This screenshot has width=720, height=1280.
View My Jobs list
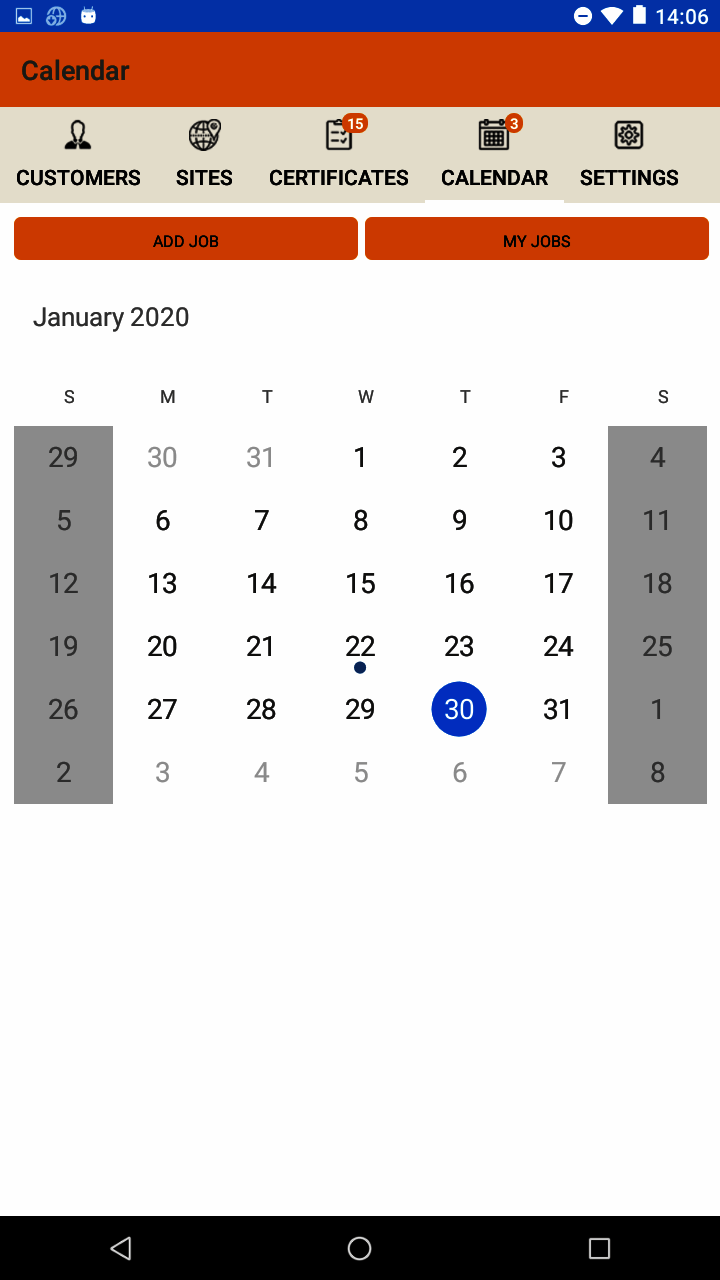(x=537, y=240)
